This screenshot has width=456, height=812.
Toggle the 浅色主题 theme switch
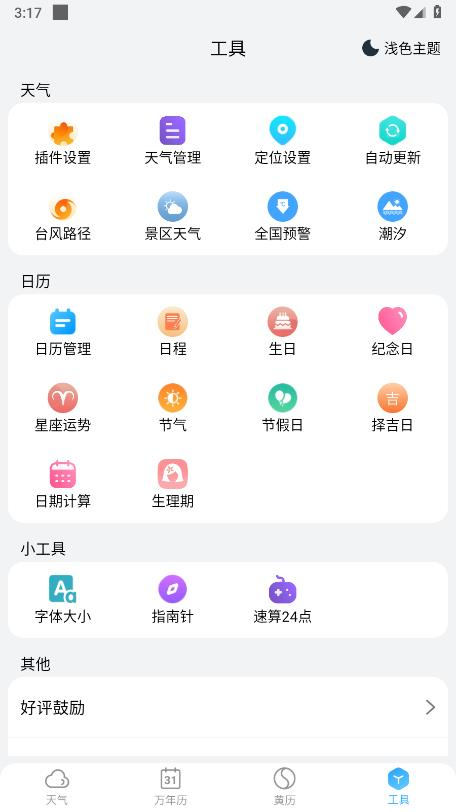coord(401,49)
